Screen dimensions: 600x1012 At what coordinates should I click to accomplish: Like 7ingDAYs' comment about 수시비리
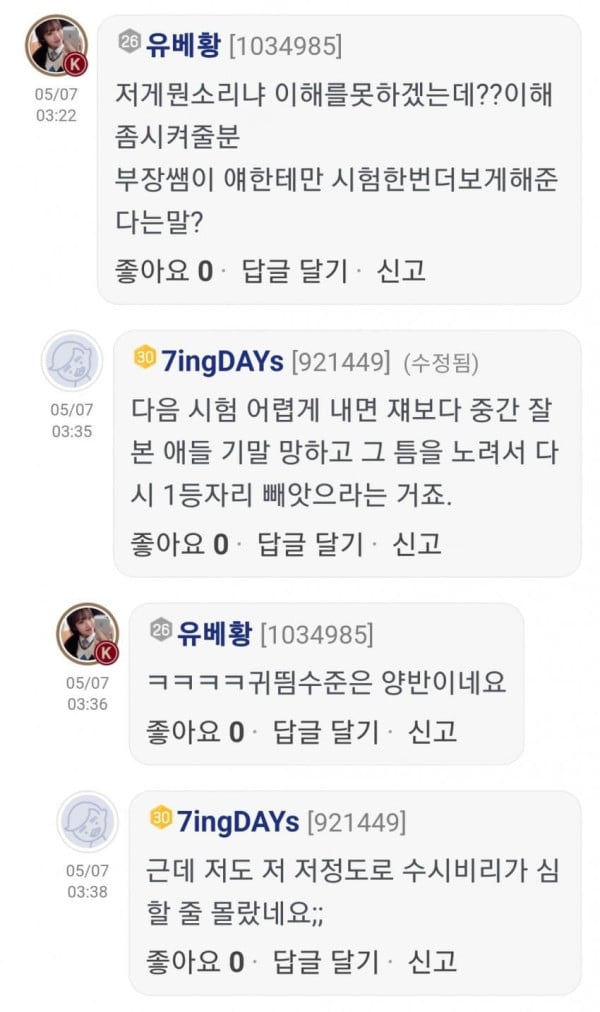195,961
